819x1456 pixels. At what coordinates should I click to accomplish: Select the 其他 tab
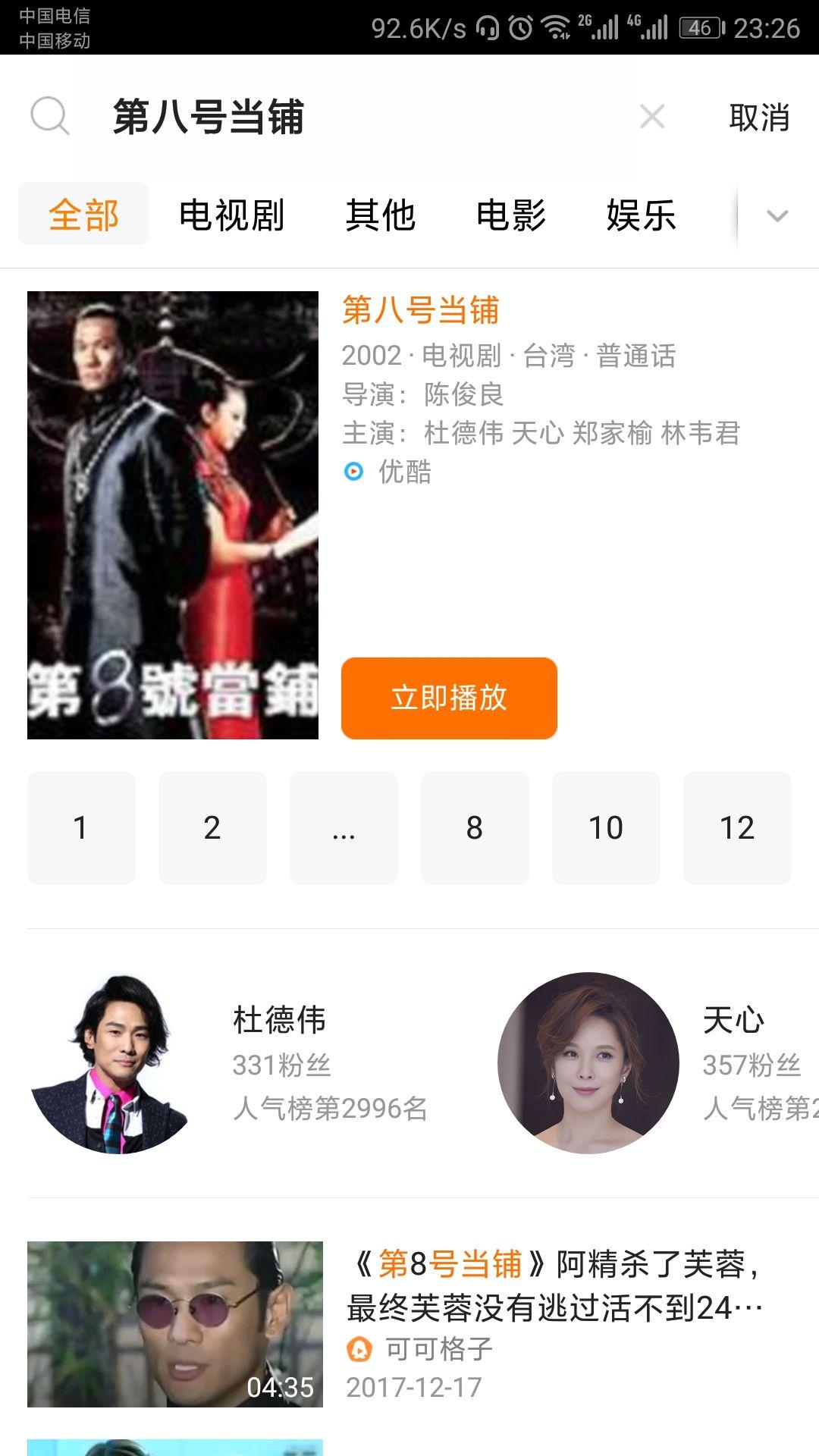coord(380,215)
